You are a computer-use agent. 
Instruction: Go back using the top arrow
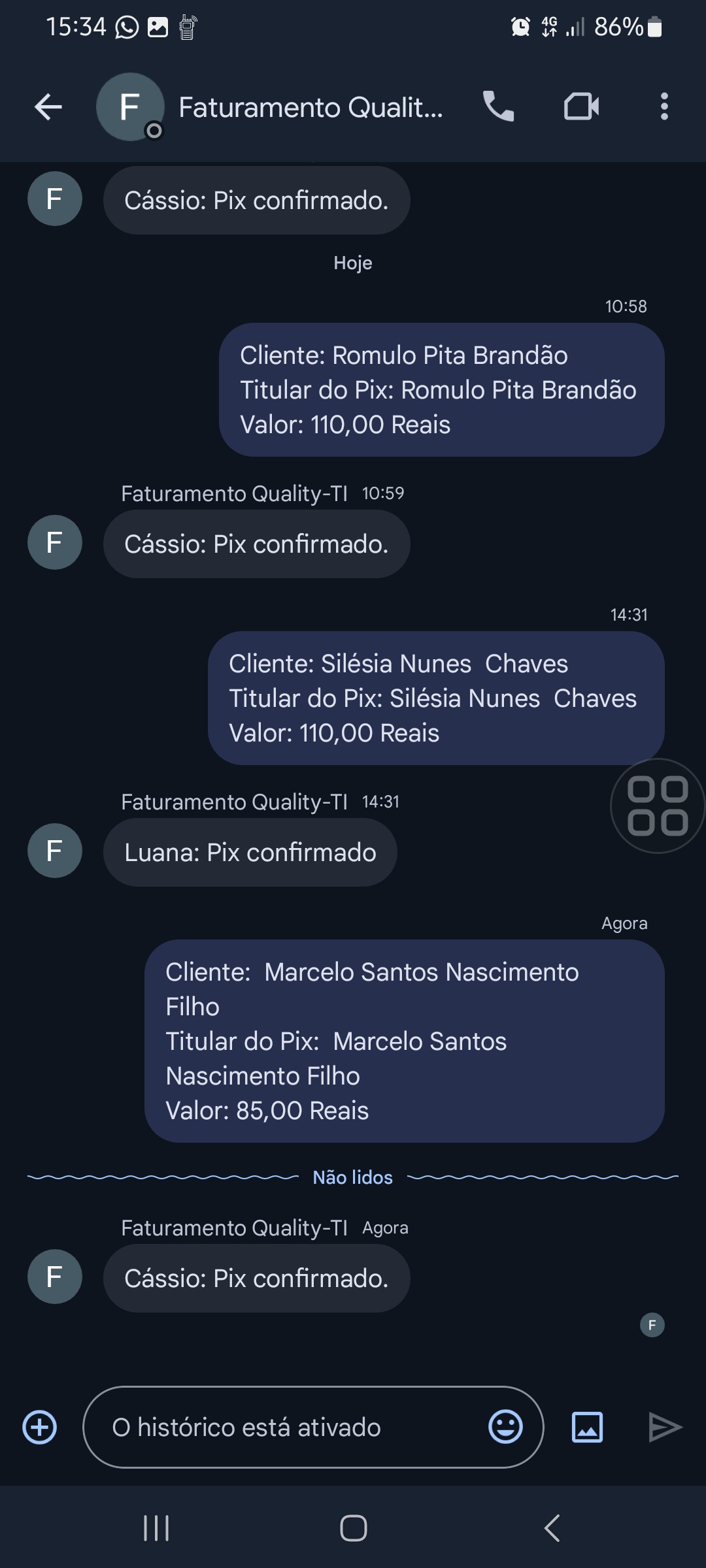pyautogui.click(x=48, y=107)
